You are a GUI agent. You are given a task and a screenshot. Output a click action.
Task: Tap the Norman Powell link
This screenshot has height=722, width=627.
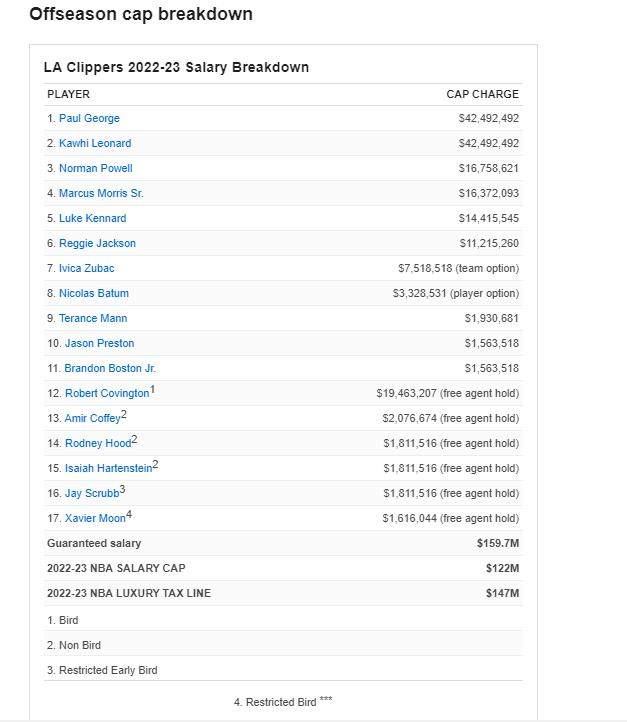pyautogui.click(x=95, y=168)
